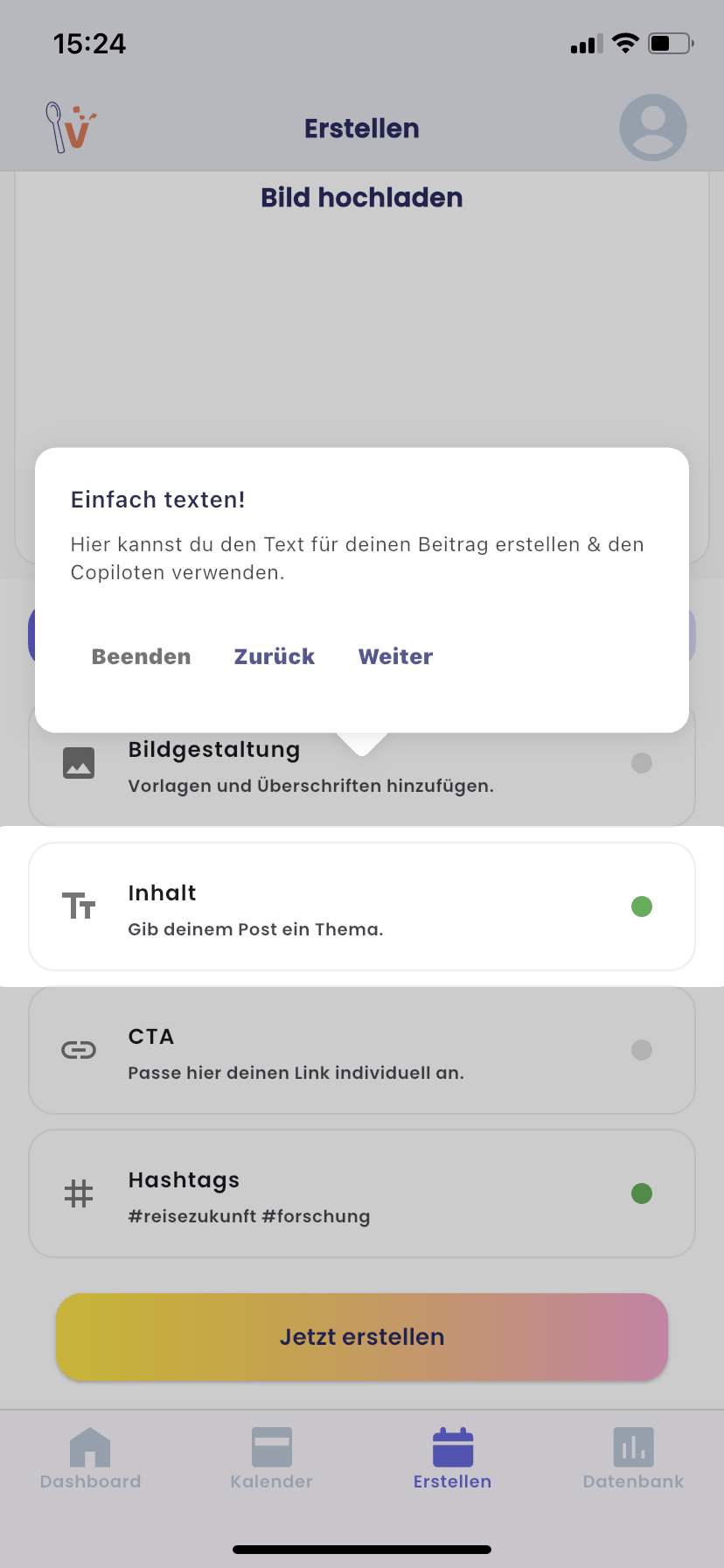Open the Hashtags section

(x=361, y=1193)
